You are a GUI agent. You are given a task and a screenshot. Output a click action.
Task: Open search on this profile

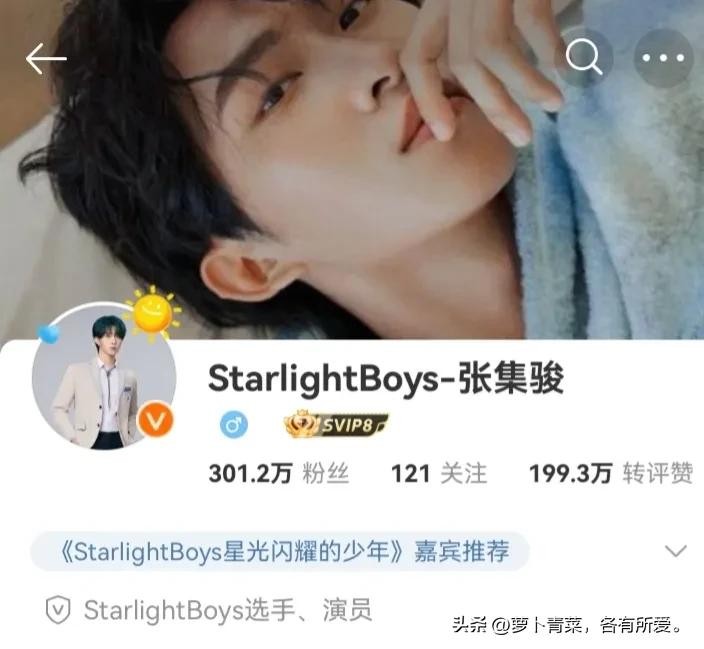(x=584, y=57)
